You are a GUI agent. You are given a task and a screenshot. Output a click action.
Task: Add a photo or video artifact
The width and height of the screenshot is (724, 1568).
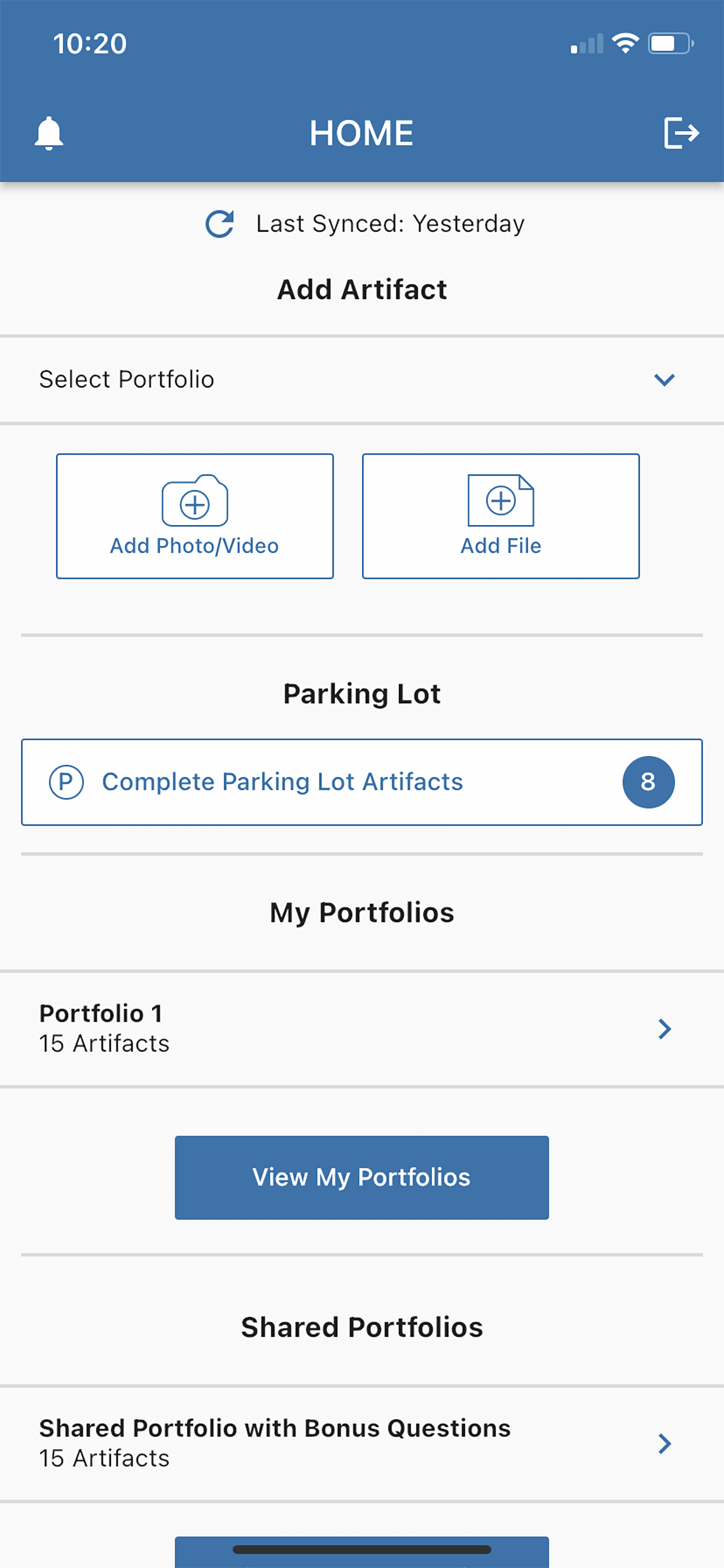click(195, 516)
